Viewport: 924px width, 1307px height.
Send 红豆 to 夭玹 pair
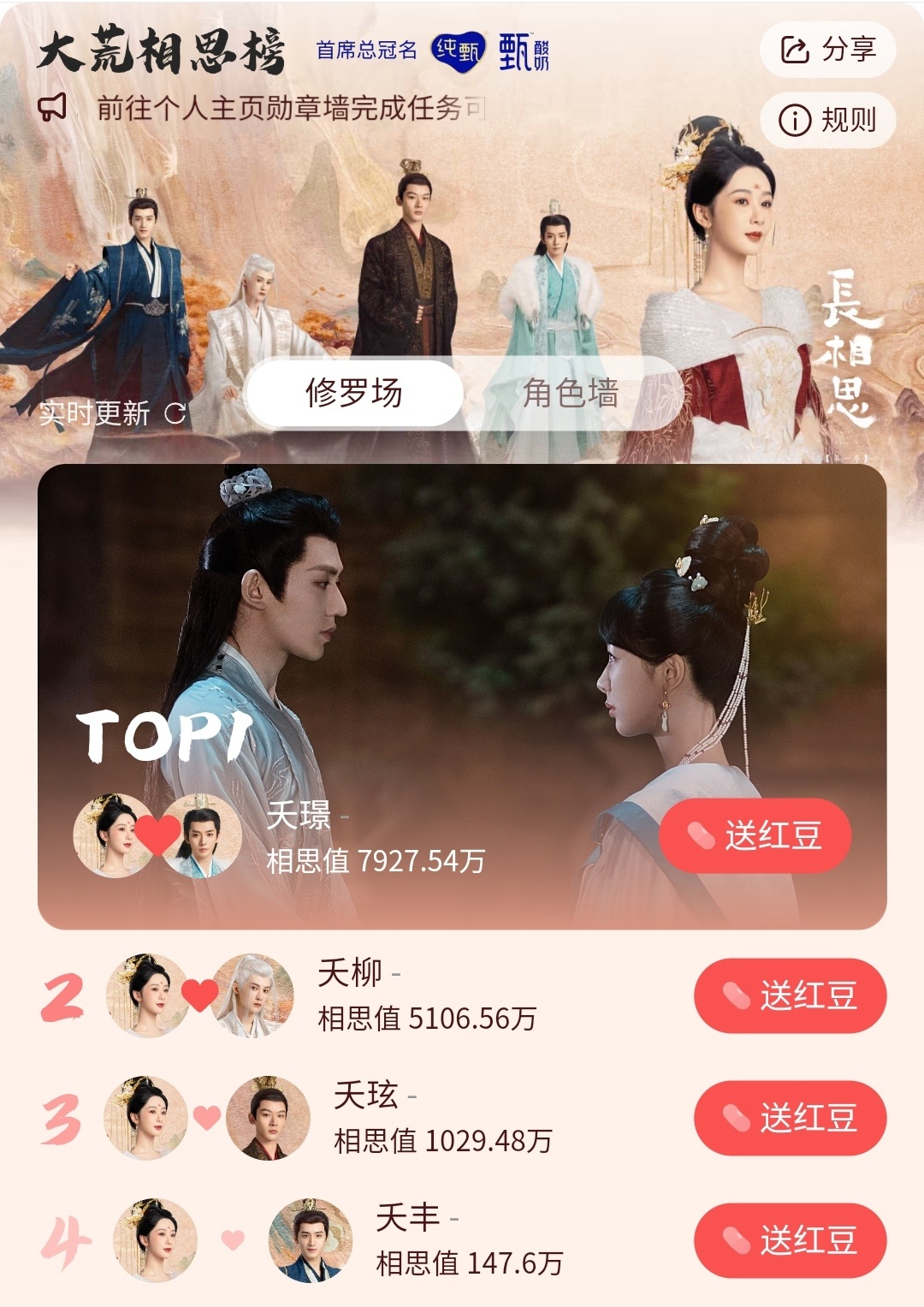[x=789, y=1118]
